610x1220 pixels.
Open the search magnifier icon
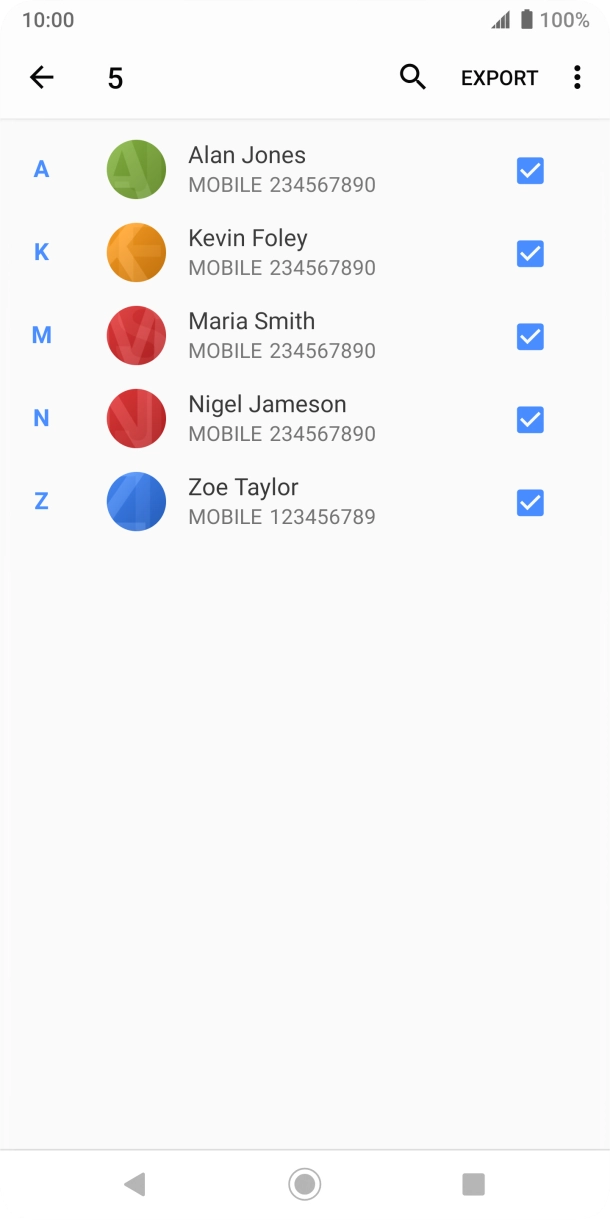[x=413, y=77]
